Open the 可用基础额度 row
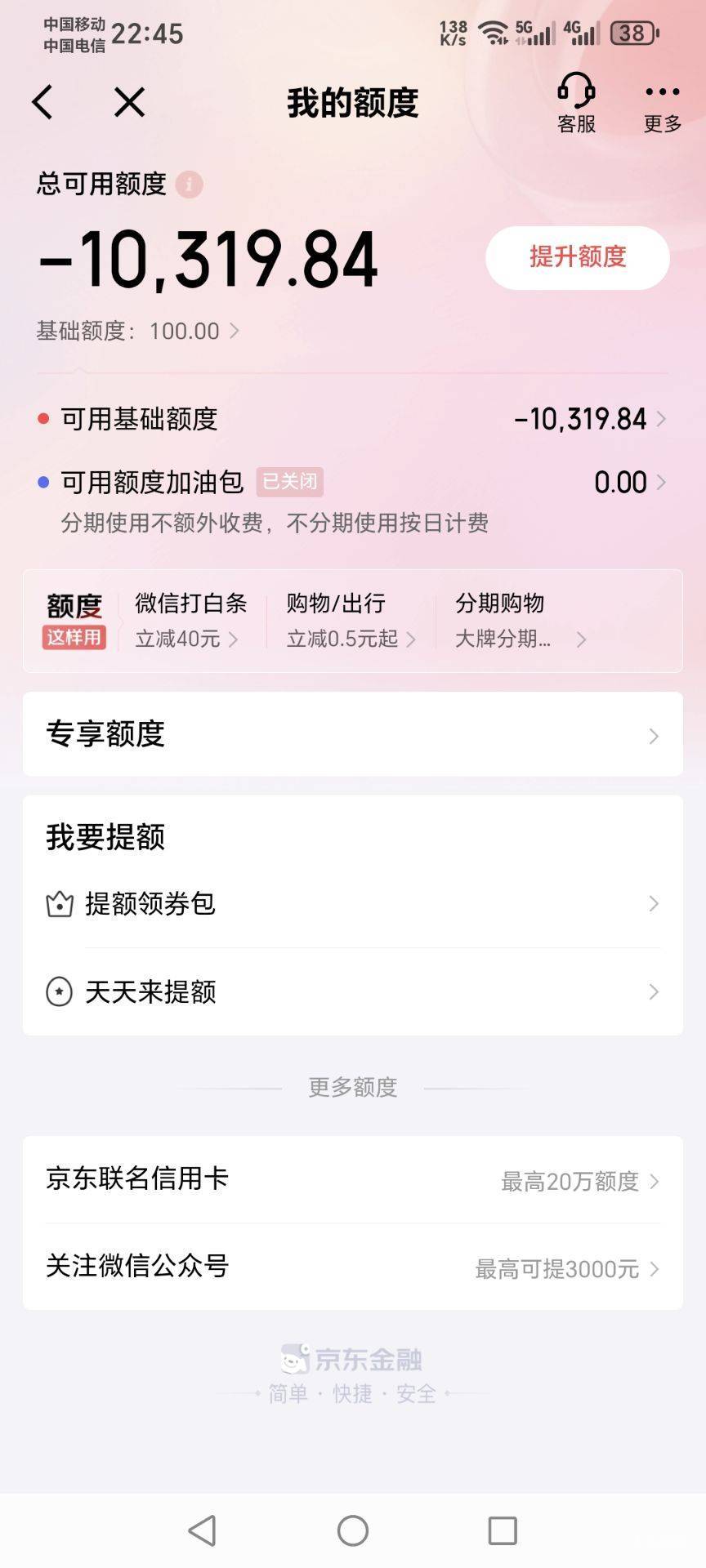This screenshot has width=706, height=1568. pyautogui.click(x=353, y=419)
